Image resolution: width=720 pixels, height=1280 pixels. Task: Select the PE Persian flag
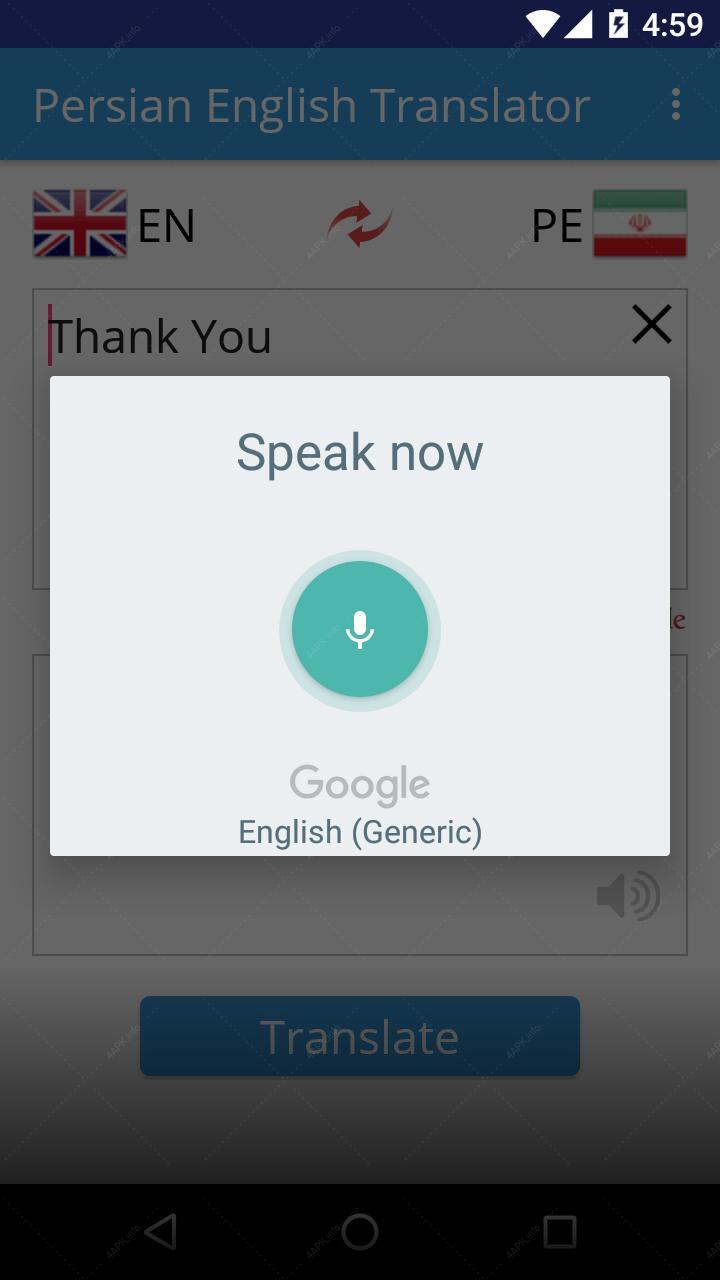pos(640,224)
